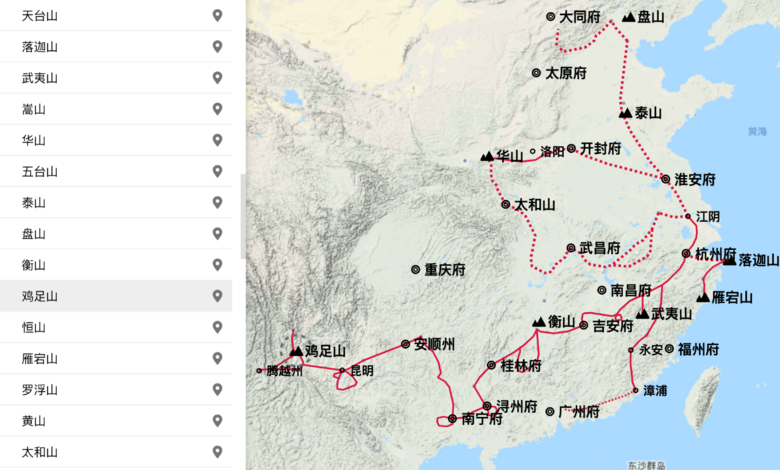The image size is (780, 470).
Task: Select 天台山 in the mountain list
Action: coord(40,16)
